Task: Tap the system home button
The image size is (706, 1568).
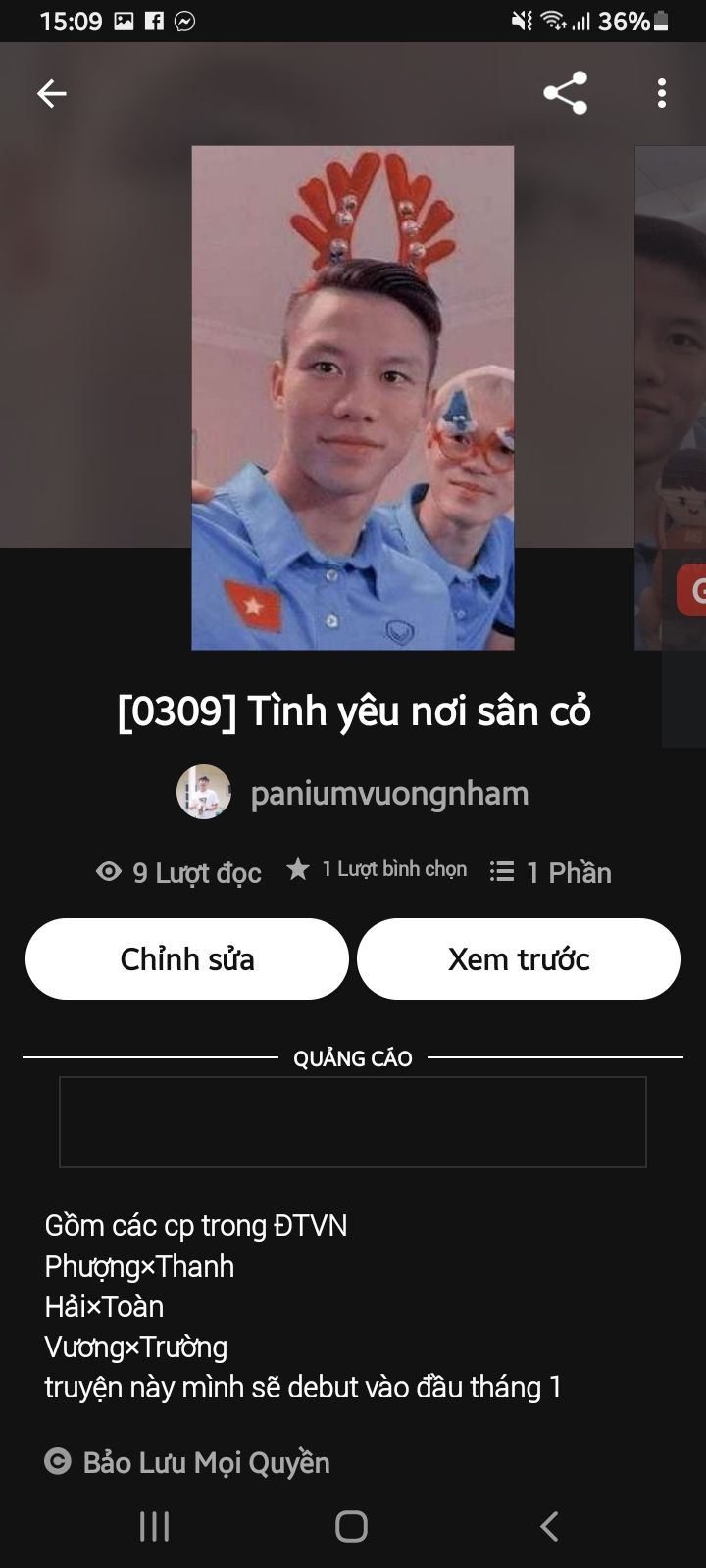Action: tap(352, 1526)
